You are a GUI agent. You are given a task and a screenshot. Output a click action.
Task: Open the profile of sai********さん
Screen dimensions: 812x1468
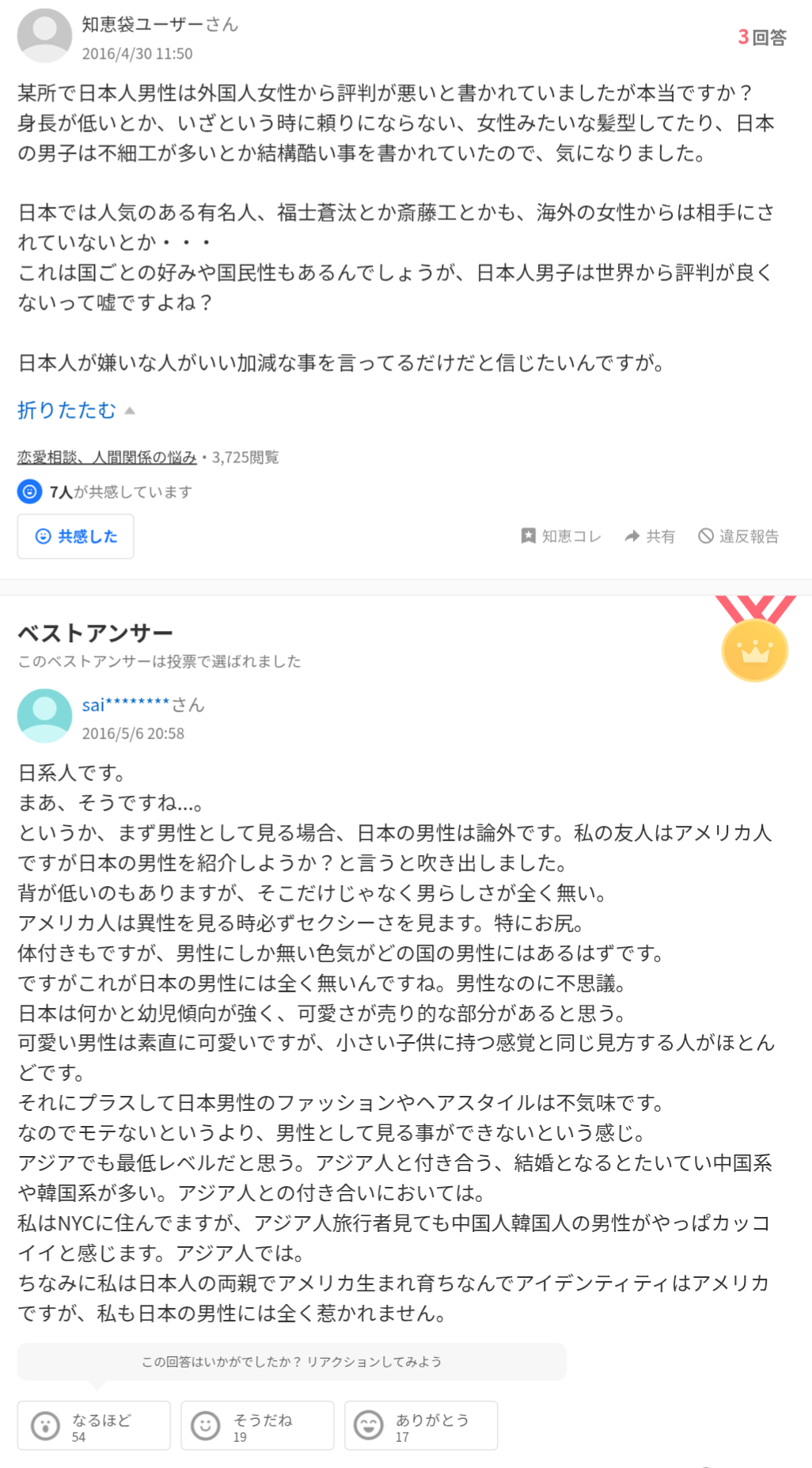(x=143, y=705)
